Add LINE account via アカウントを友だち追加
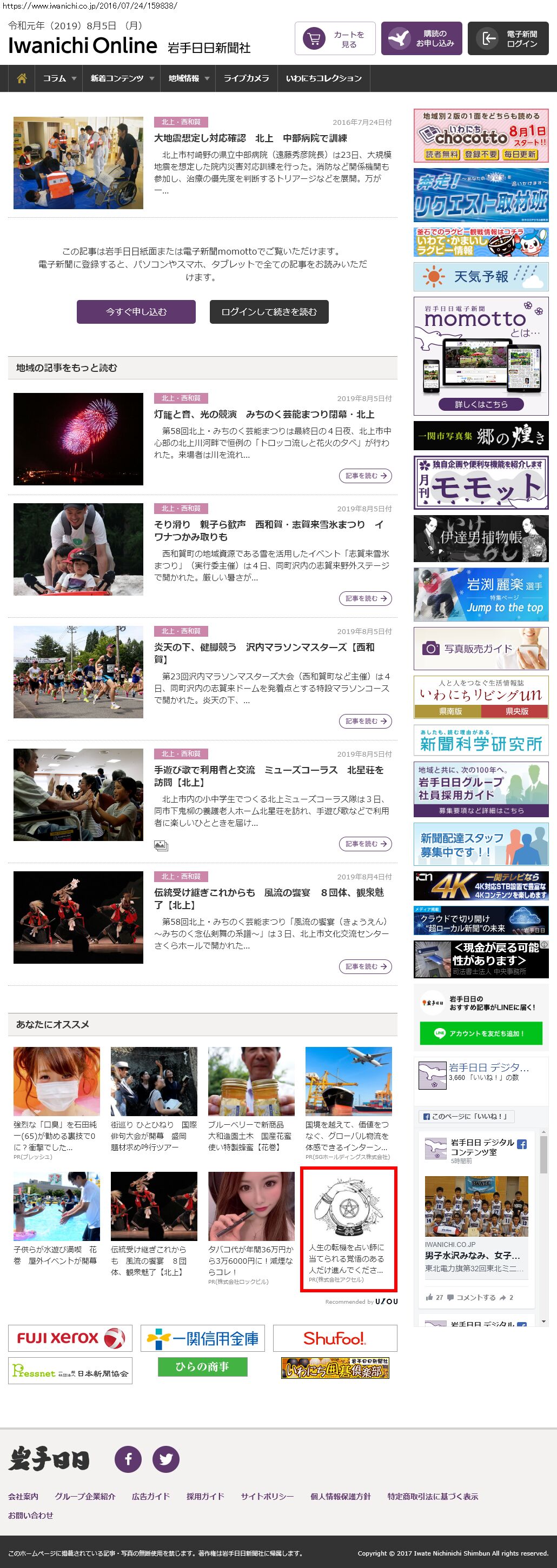The width and height of the screenshot is (557, 1568). [x=481, y=1033]
